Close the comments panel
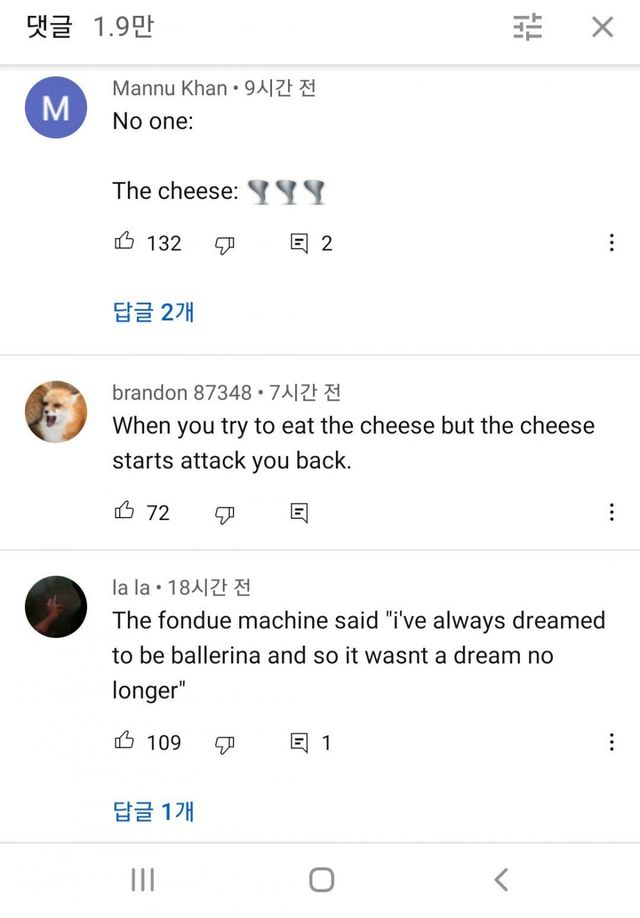This screenshot has width=640, height=918. 602,27
